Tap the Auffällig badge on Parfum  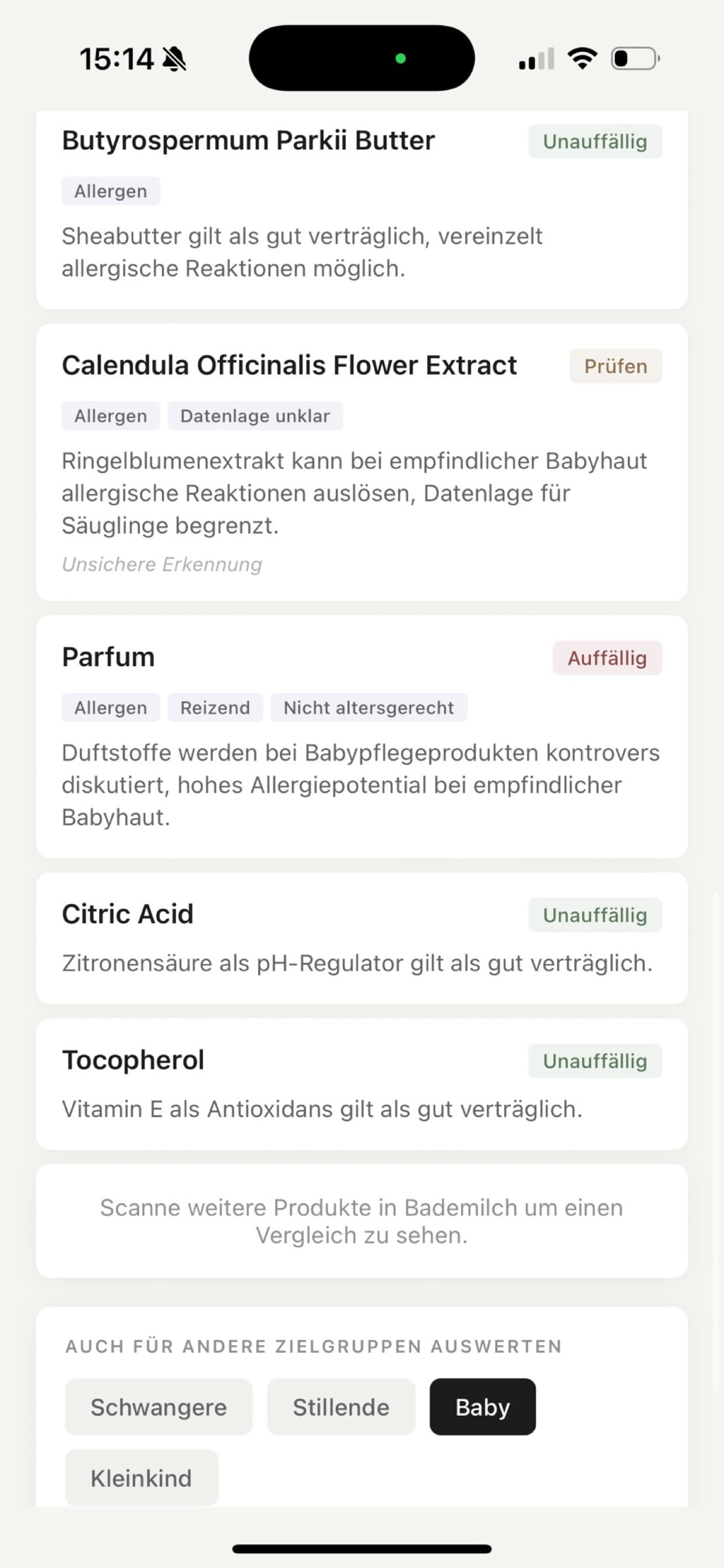click(x=607, y=657)
